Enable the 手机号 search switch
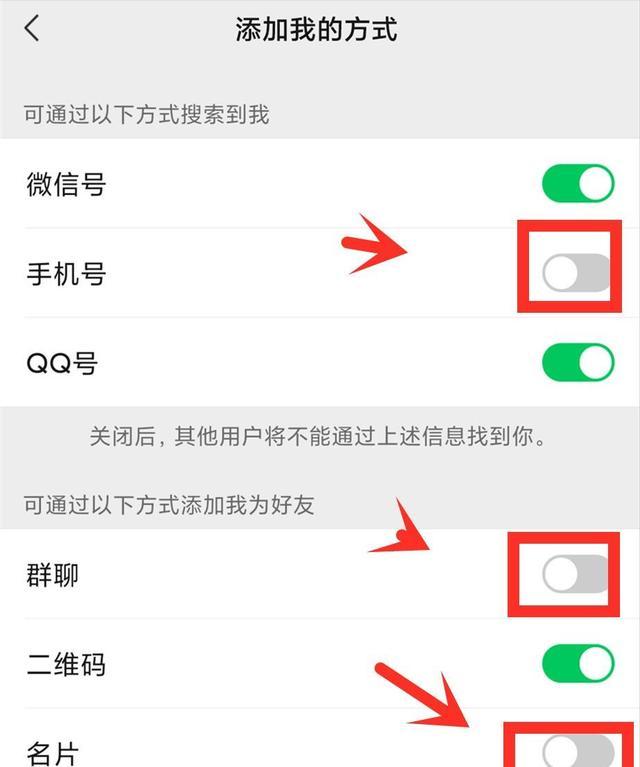Screen dimensions: 640x767 tap(576, 273)
